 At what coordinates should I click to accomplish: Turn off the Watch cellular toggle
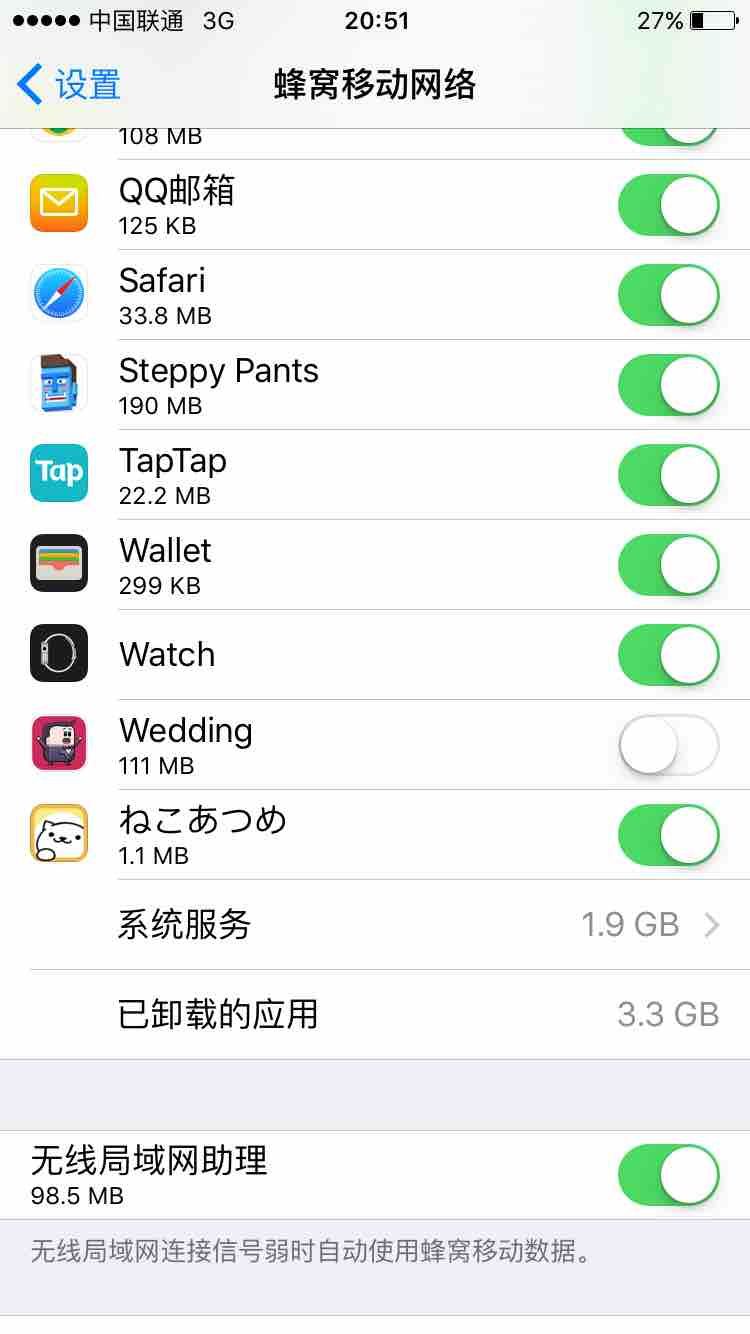(668, 655)
